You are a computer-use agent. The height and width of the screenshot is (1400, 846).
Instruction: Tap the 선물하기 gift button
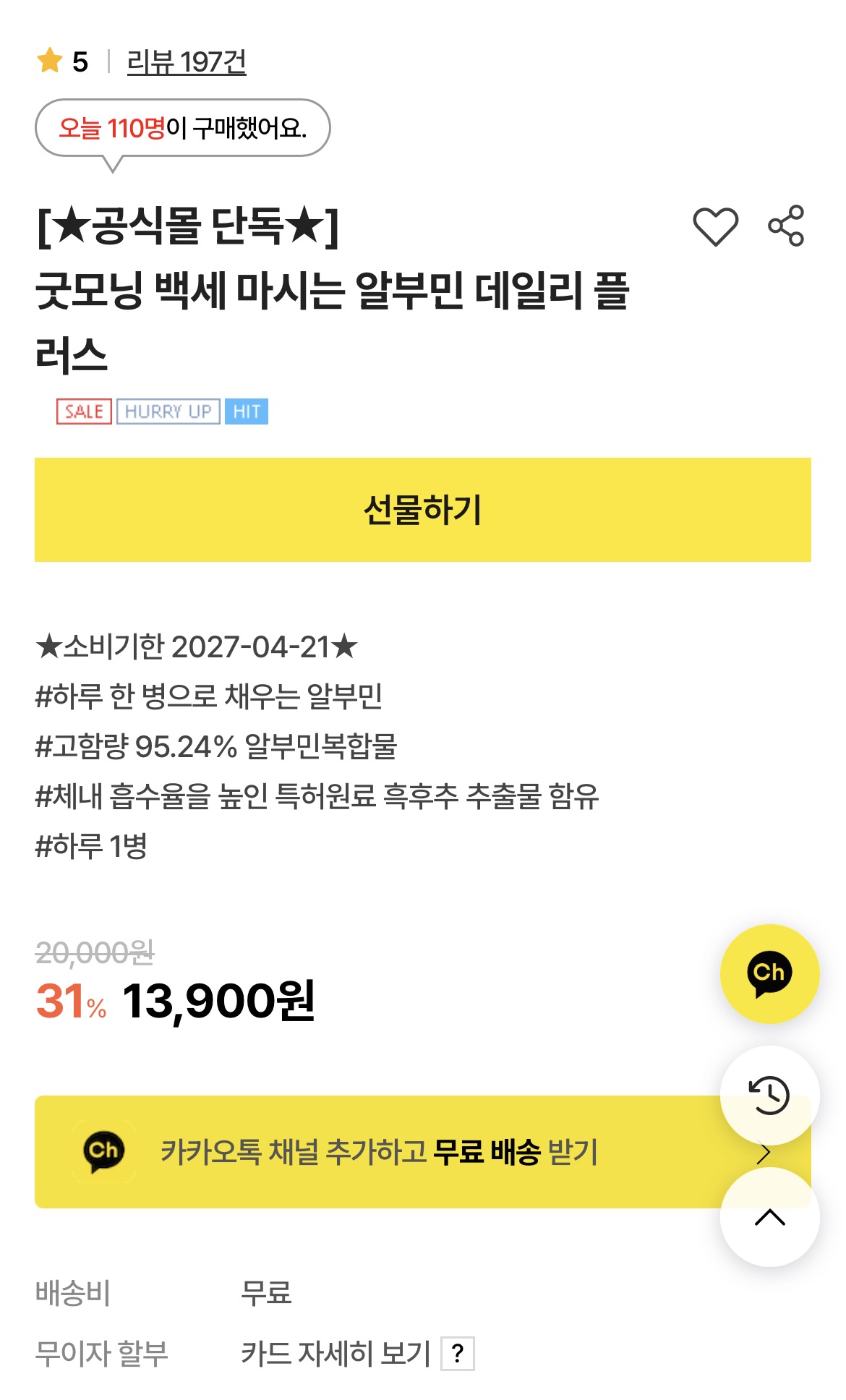[x=423, y=510]
